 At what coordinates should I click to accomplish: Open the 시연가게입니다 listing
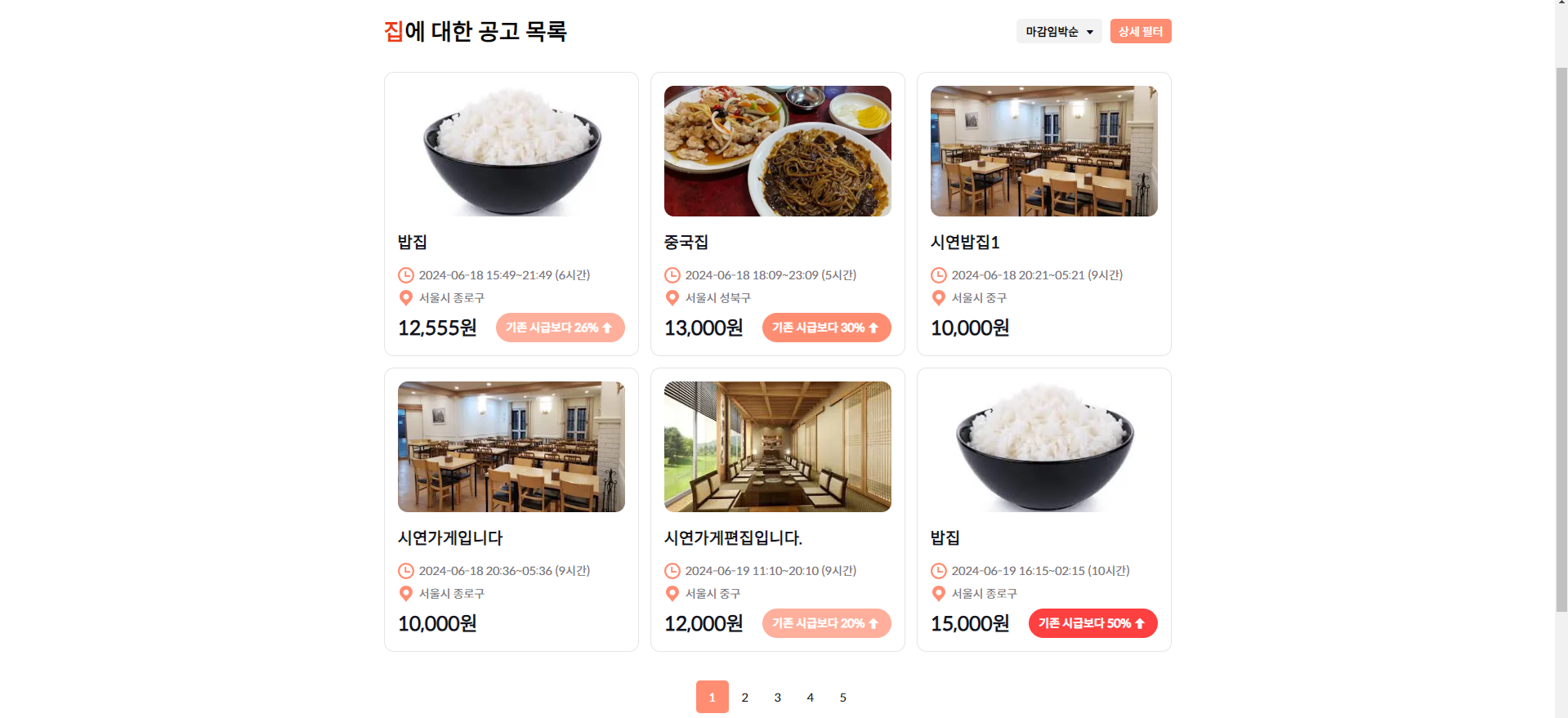pos(511,510)
